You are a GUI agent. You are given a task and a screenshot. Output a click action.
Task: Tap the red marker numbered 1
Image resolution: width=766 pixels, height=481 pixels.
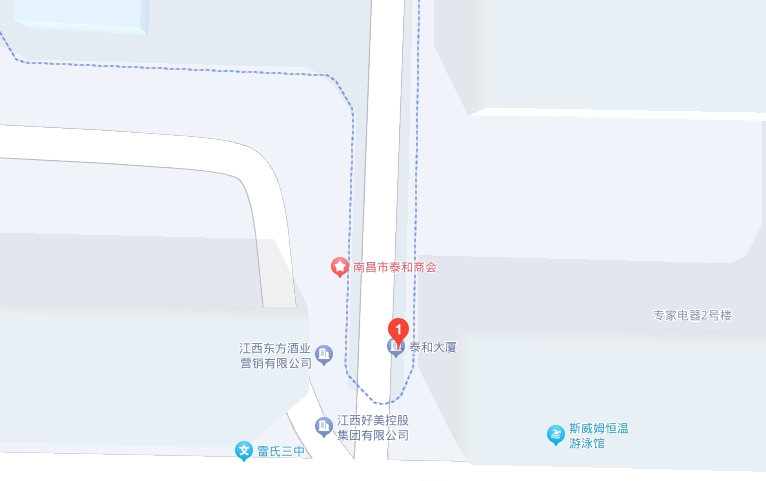pyautogui.click(x=398, y=329)
